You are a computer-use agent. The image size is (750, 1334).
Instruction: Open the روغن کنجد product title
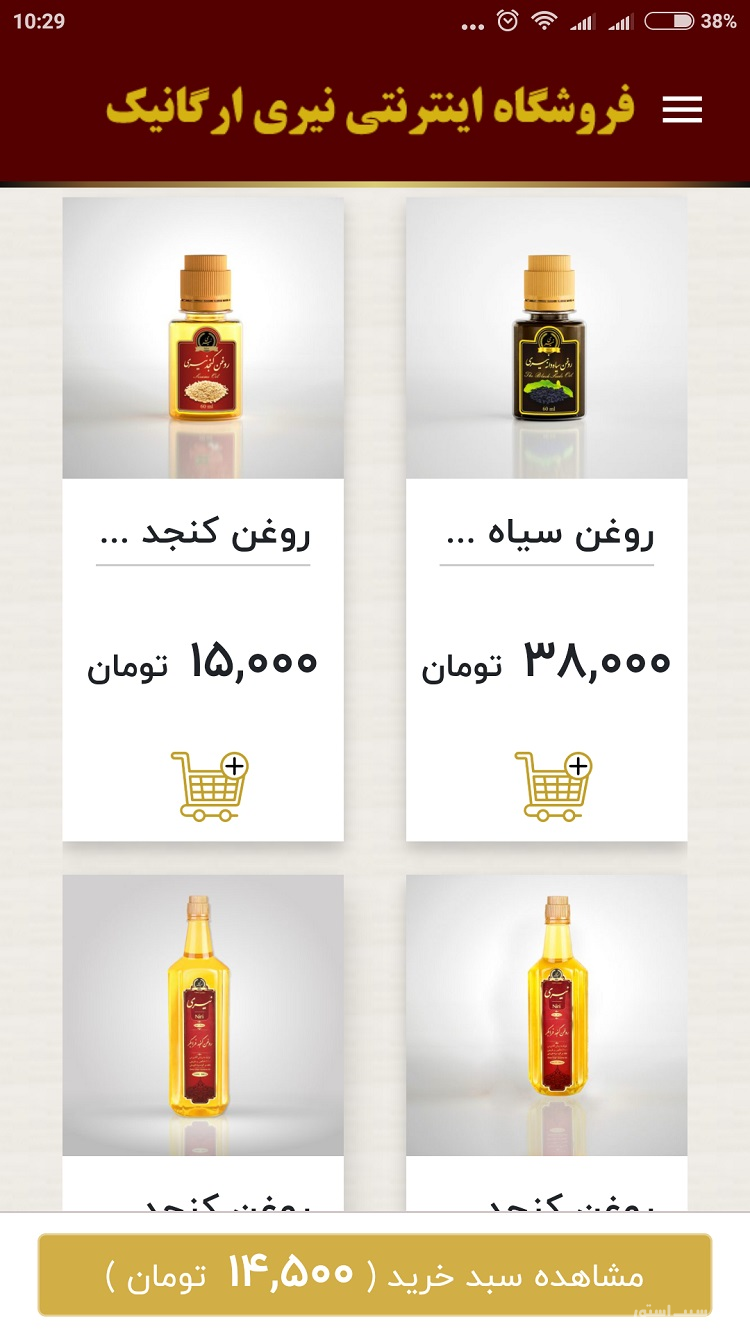pos(203,533)
